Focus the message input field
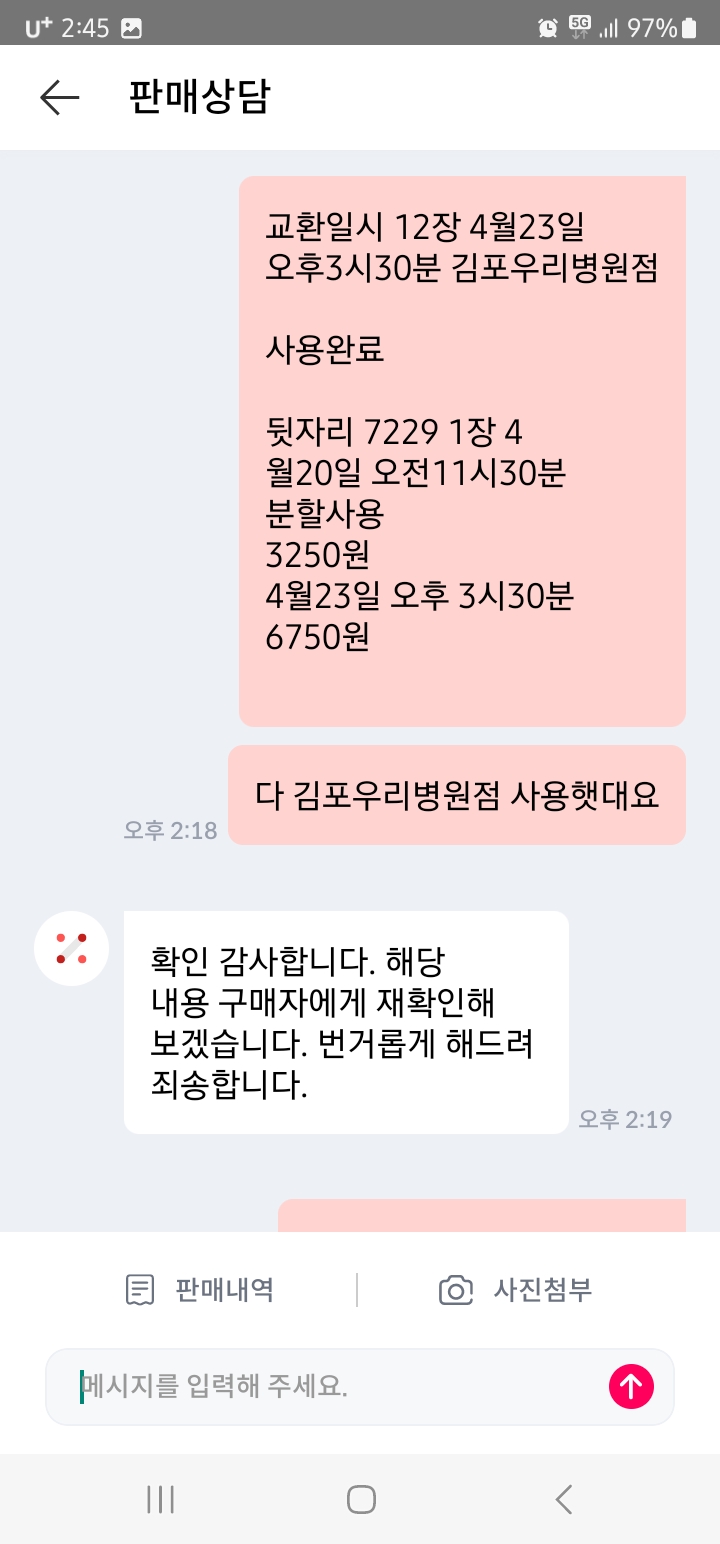720x1544 pixels. (x=330, y=1387)
